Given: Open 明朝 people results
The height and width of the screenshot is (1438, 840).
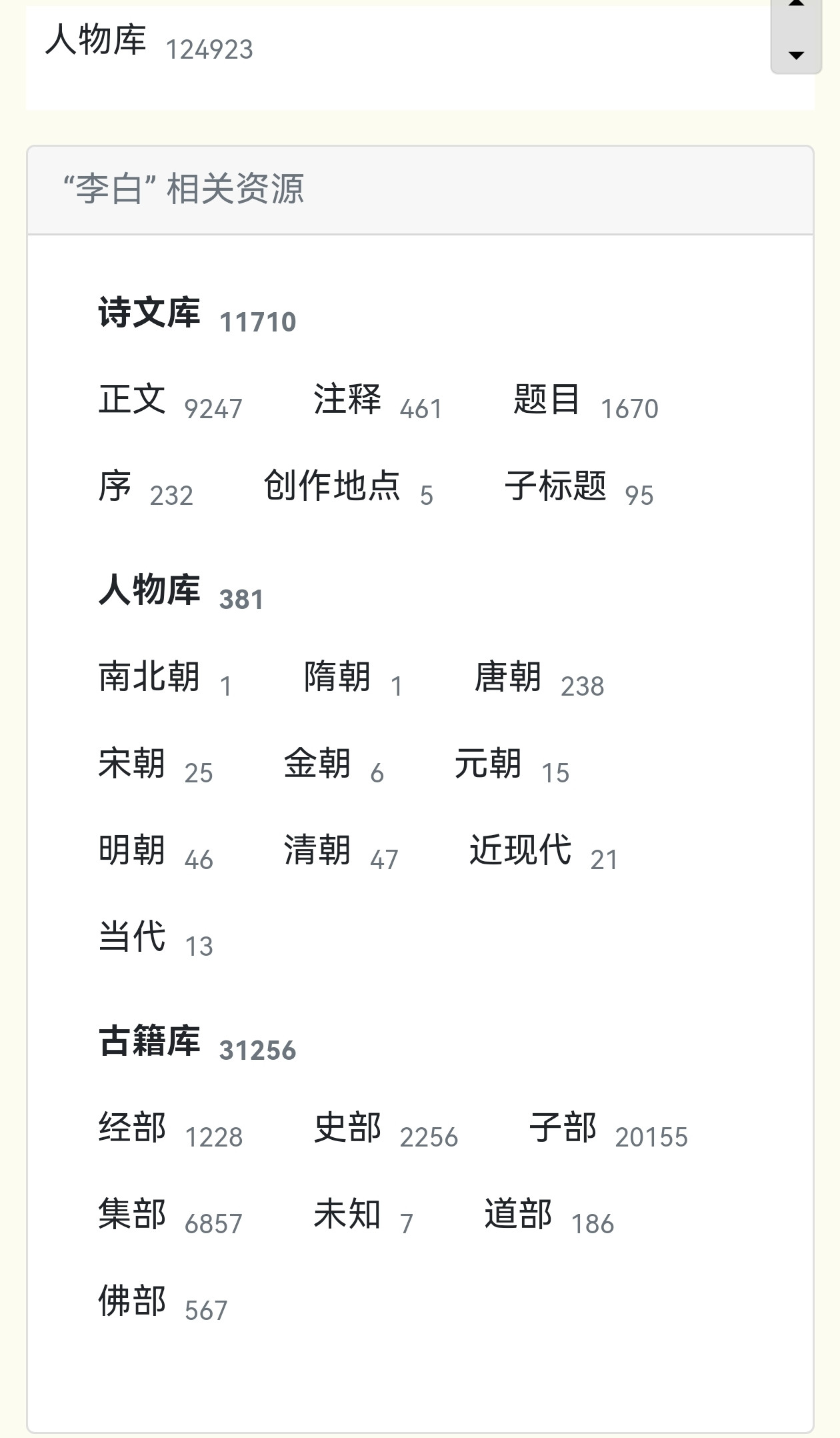Looking at the screenshot, I should click(132, 851).
